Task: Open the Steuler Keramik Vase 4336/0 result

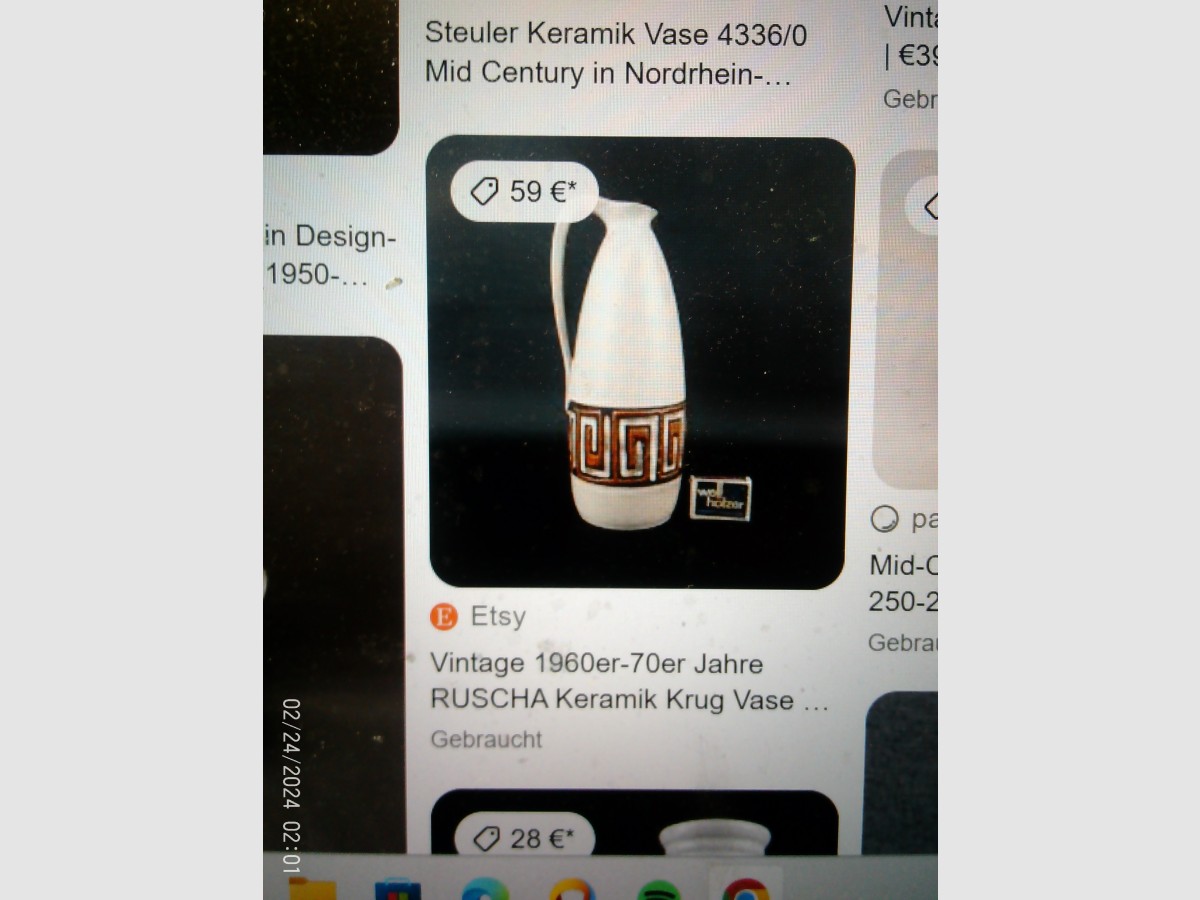Action: pyautogui.click(x=615, y=53)
